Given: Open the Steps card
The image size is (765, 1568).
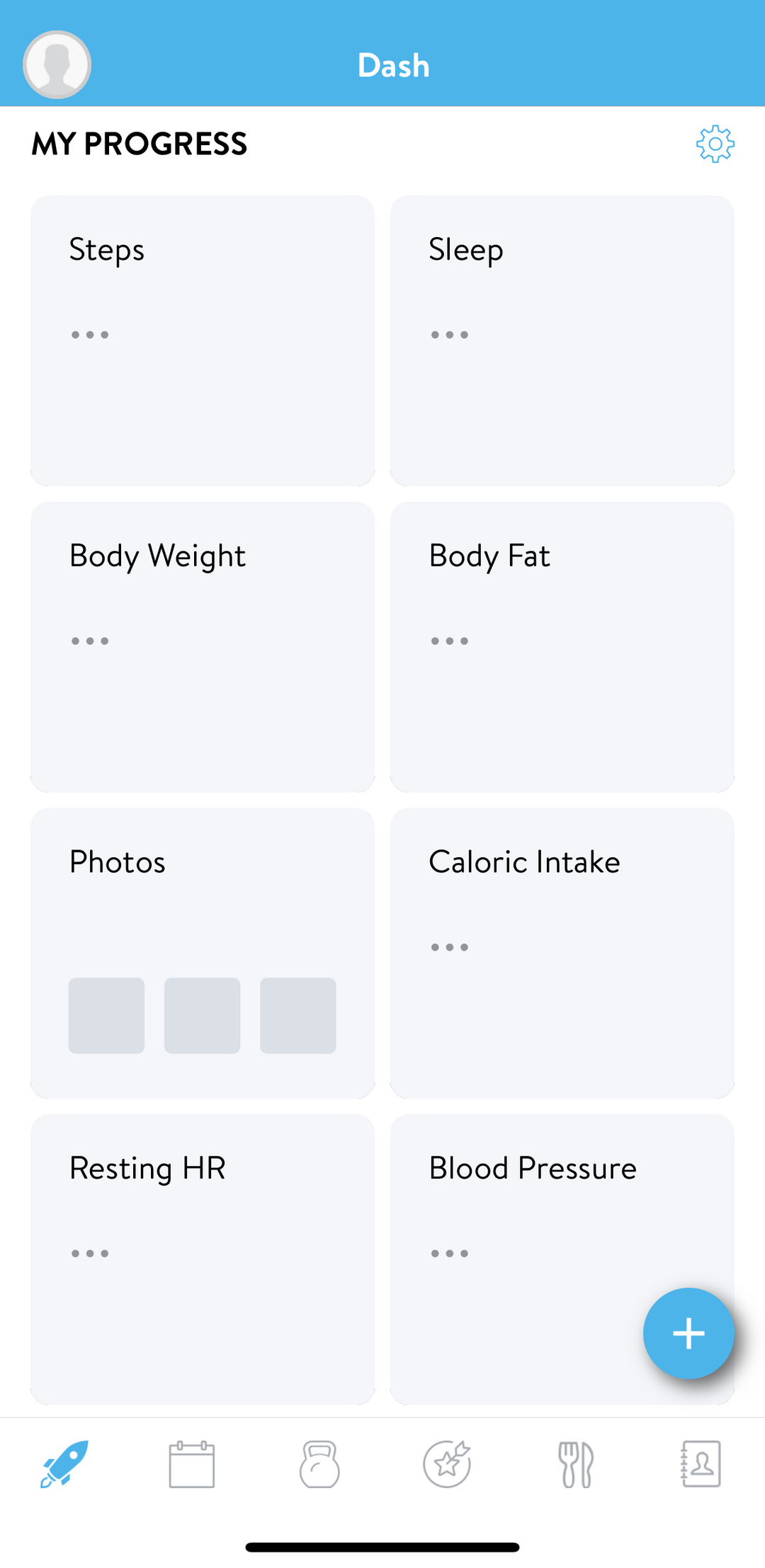Looking at the screenshot, I should (x=203, y=341).
